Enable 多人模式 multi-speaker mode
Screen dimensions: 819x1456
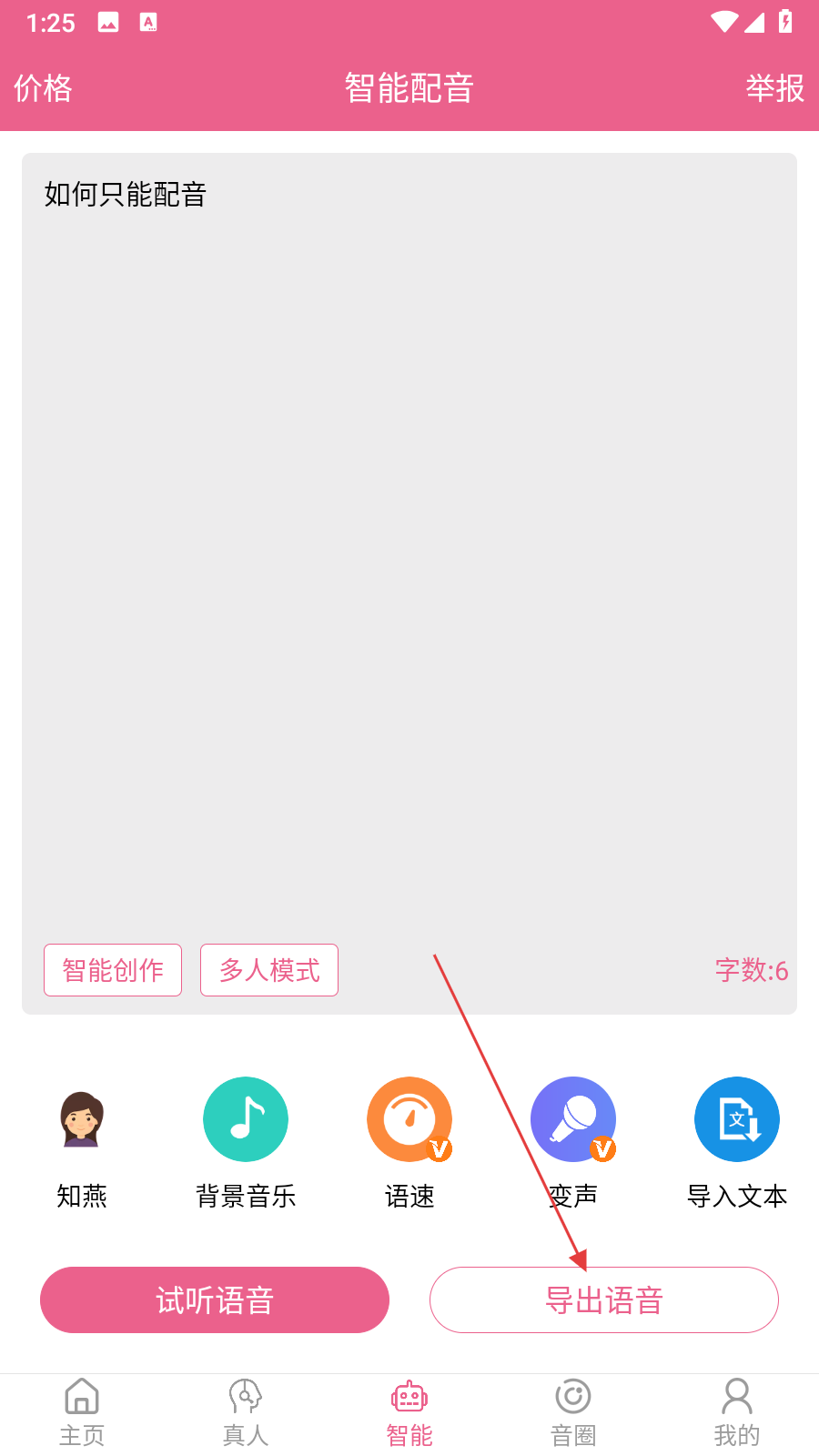(x=269, y=970)
